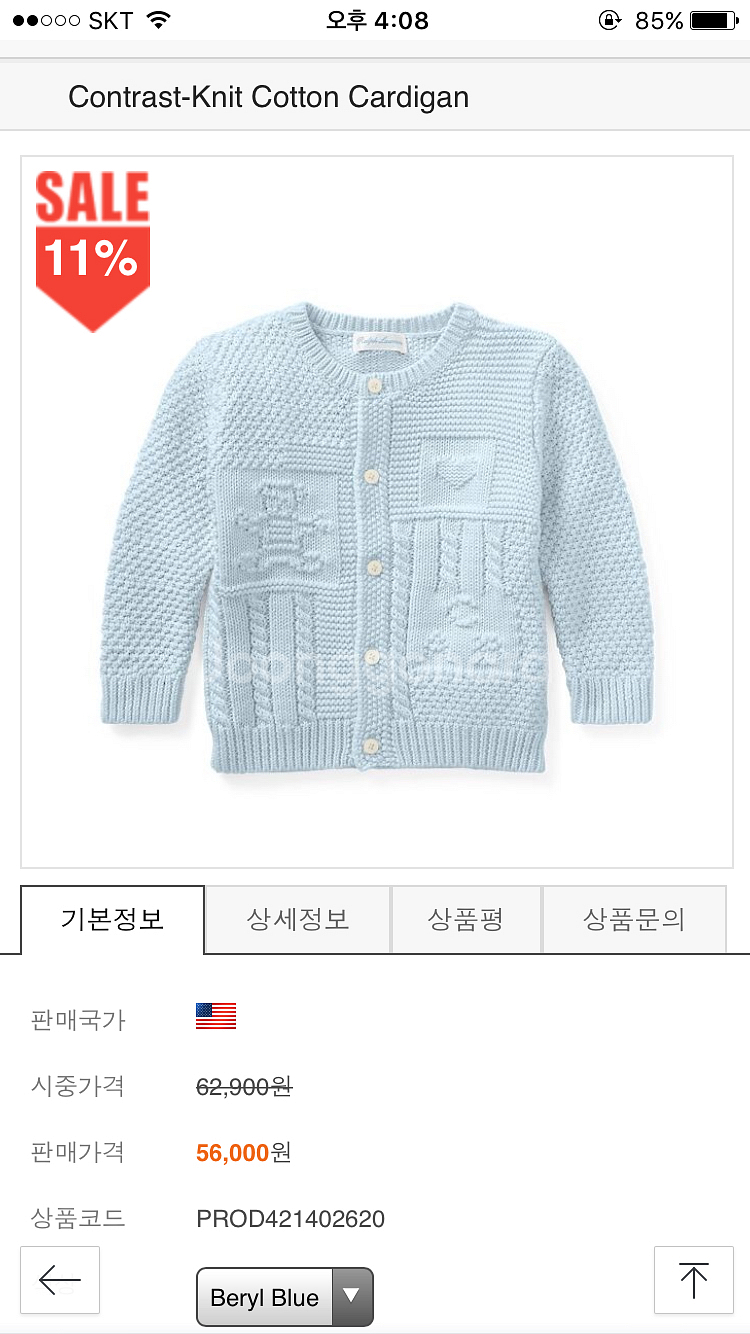Switch to the 기본정보 tab
The image size is (750, 1334).
click(112, 919)
